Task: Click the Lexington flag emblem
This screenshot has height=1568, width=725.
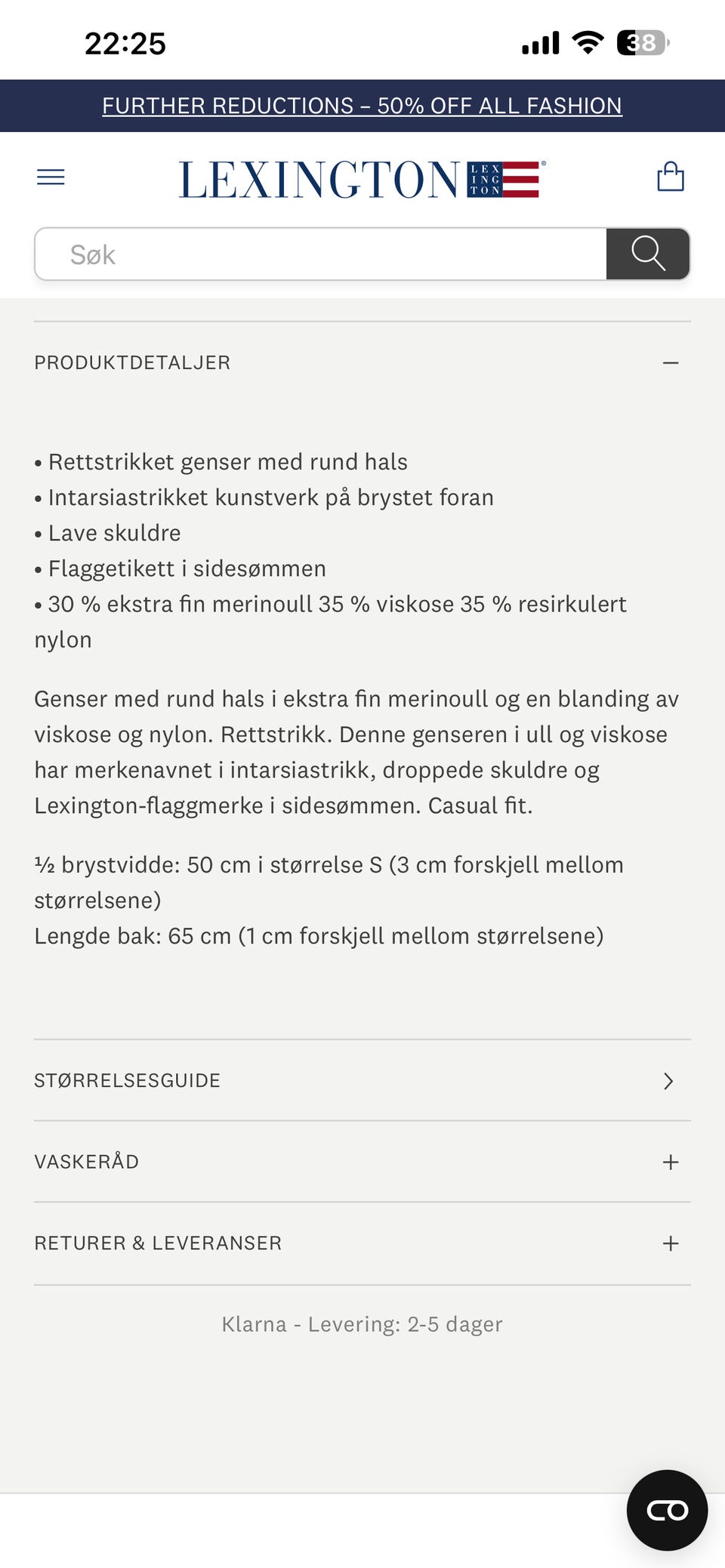Action: click(x=503, y=180)
